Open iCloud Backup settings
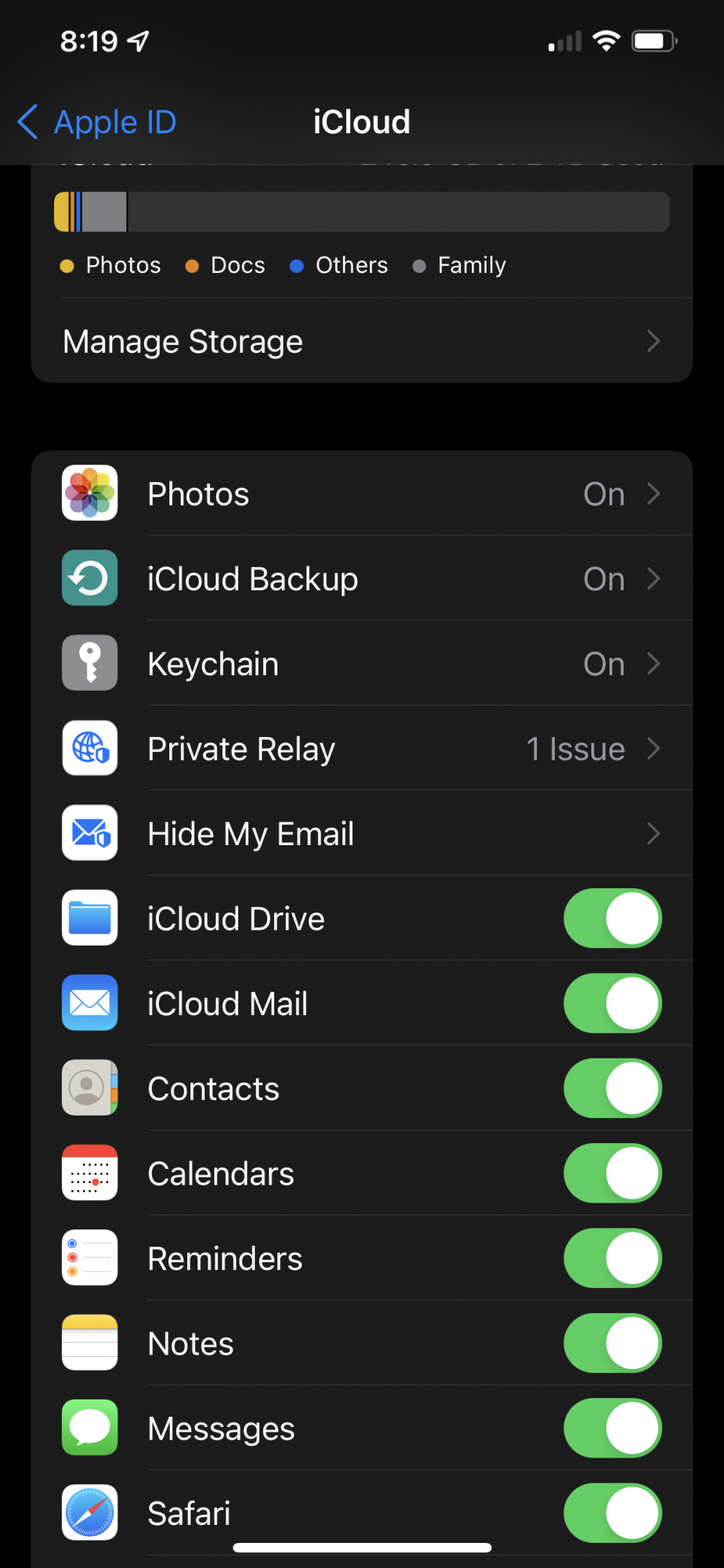Image resolution: width=724 pixels, height=1568 pixels. [362, 579]
